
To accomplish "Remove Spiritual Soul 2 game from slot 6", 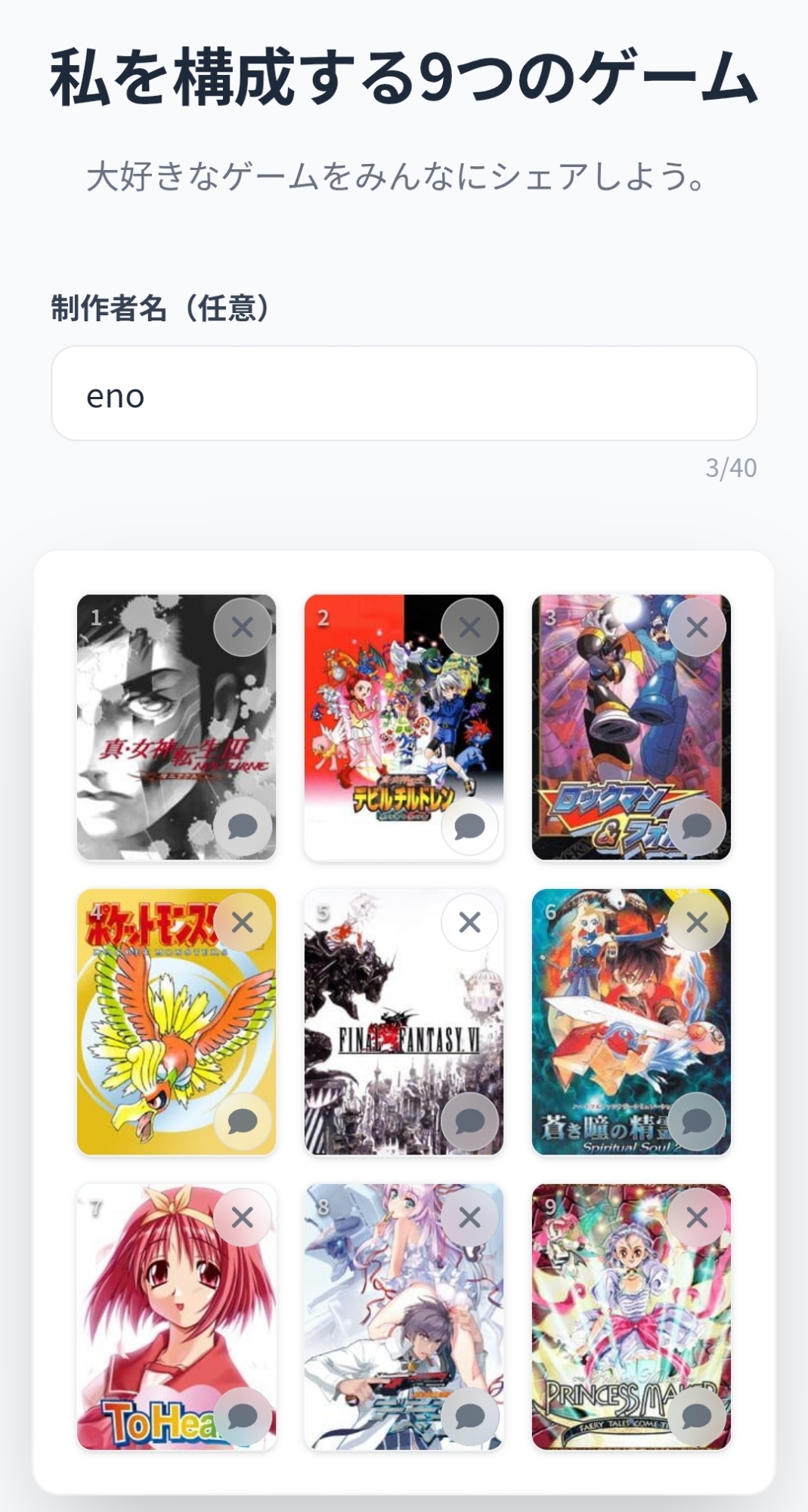I will pos(697,922).
